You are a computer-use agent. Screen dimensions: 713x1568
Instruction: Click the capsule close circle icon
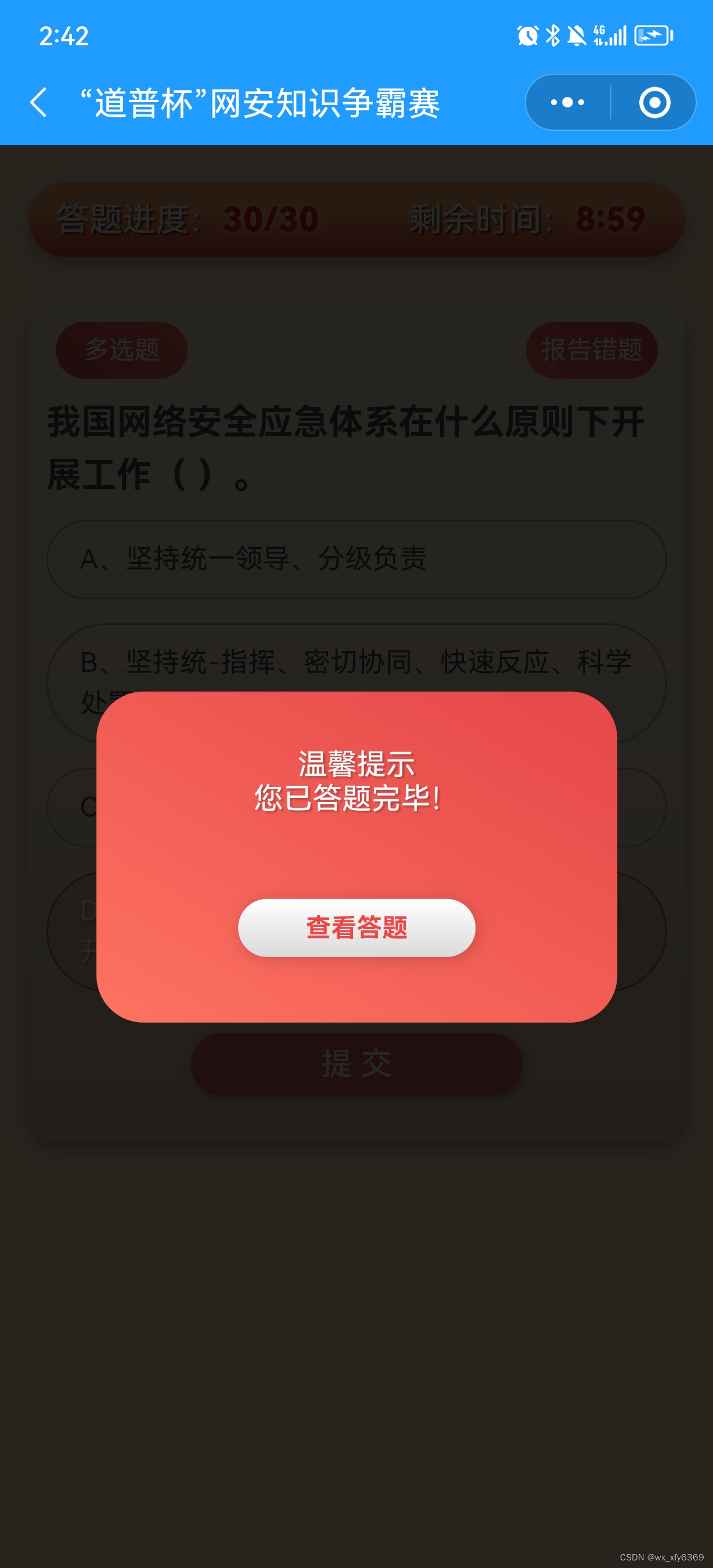tap(654, 102)
